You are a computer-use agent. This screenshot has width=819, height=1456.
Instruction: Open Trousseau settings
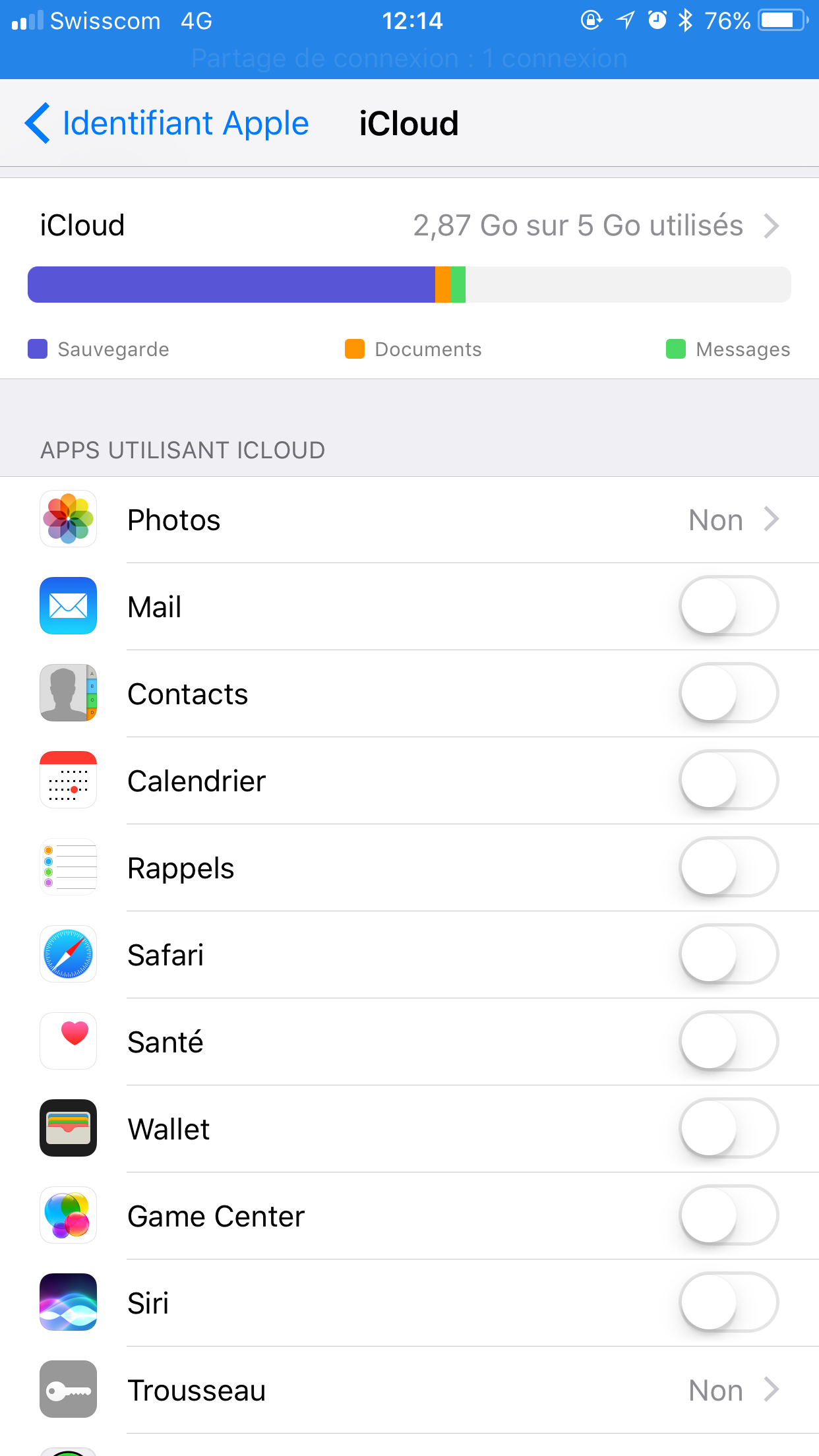409,1390
